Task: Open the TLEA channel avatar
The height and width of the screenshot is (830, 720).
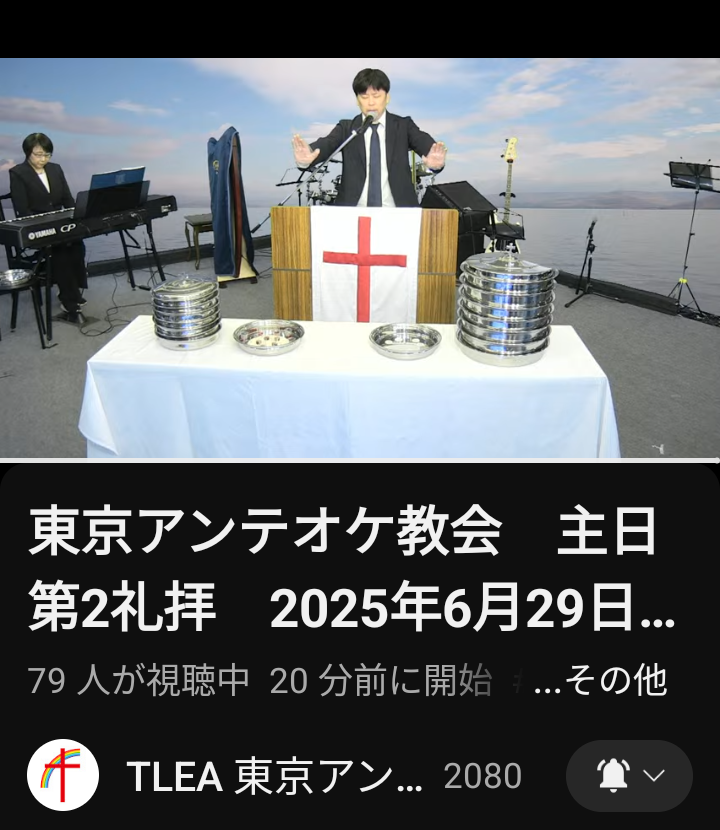Action: pyautogui.click(x=62, y=776)
